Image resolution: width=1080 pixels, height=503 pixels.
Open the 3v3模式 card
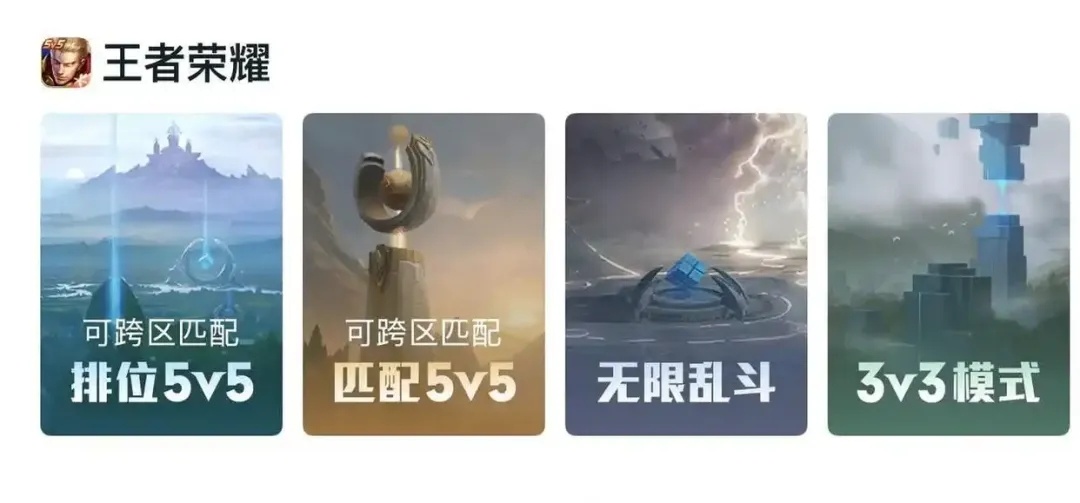(948, 274)
